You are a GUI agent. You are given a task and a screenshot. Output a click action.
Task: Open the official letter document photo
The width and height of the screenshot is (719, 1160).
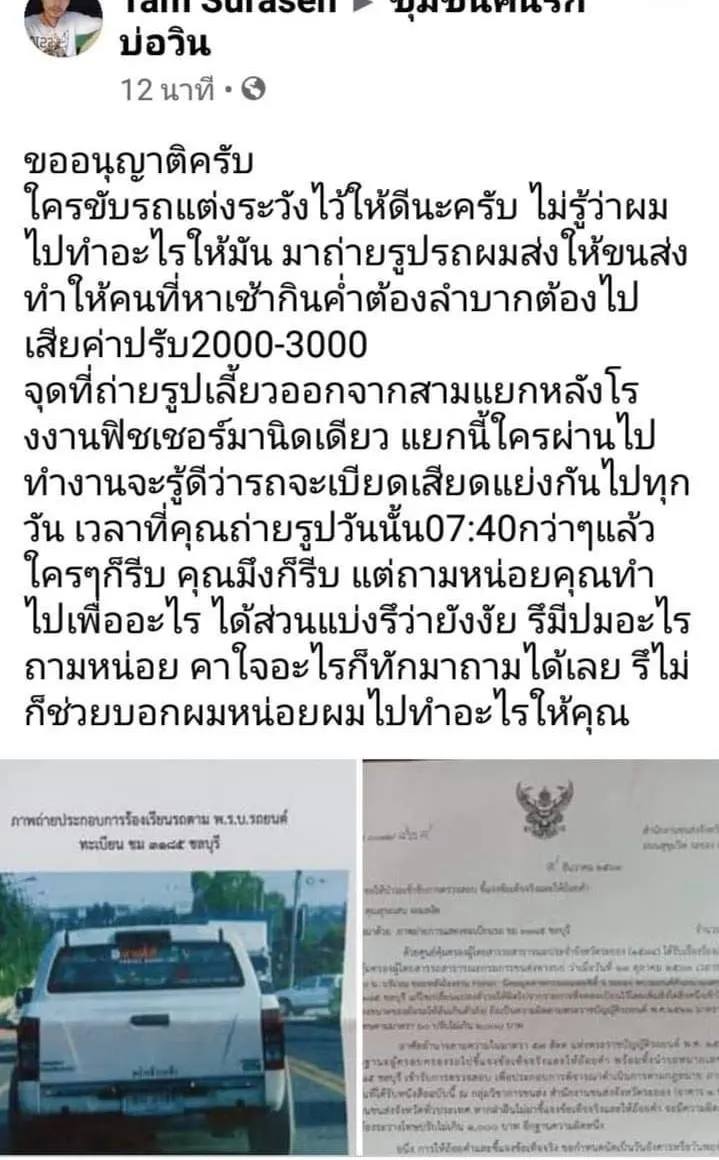point(541,960)
